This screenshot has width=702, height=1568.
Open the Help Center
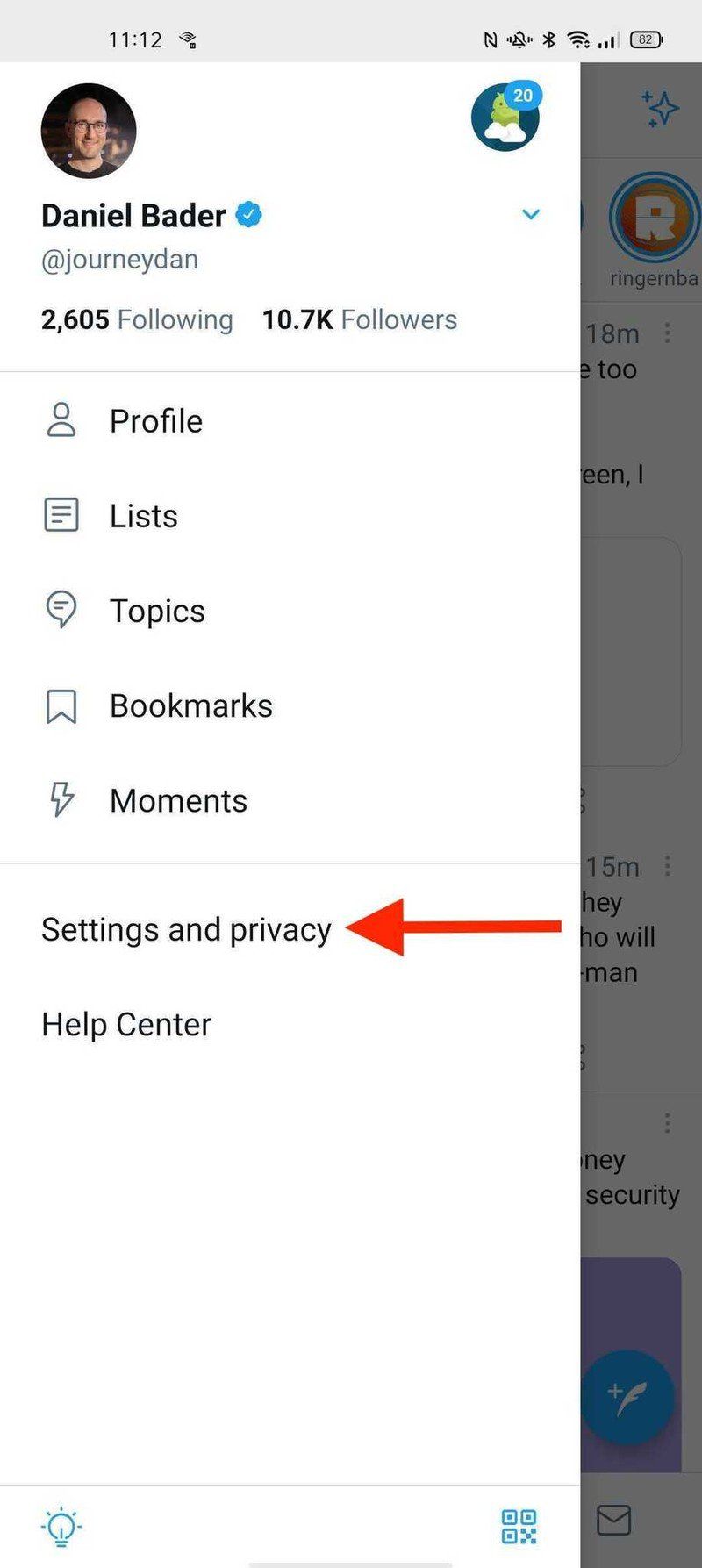point(125,1024)
